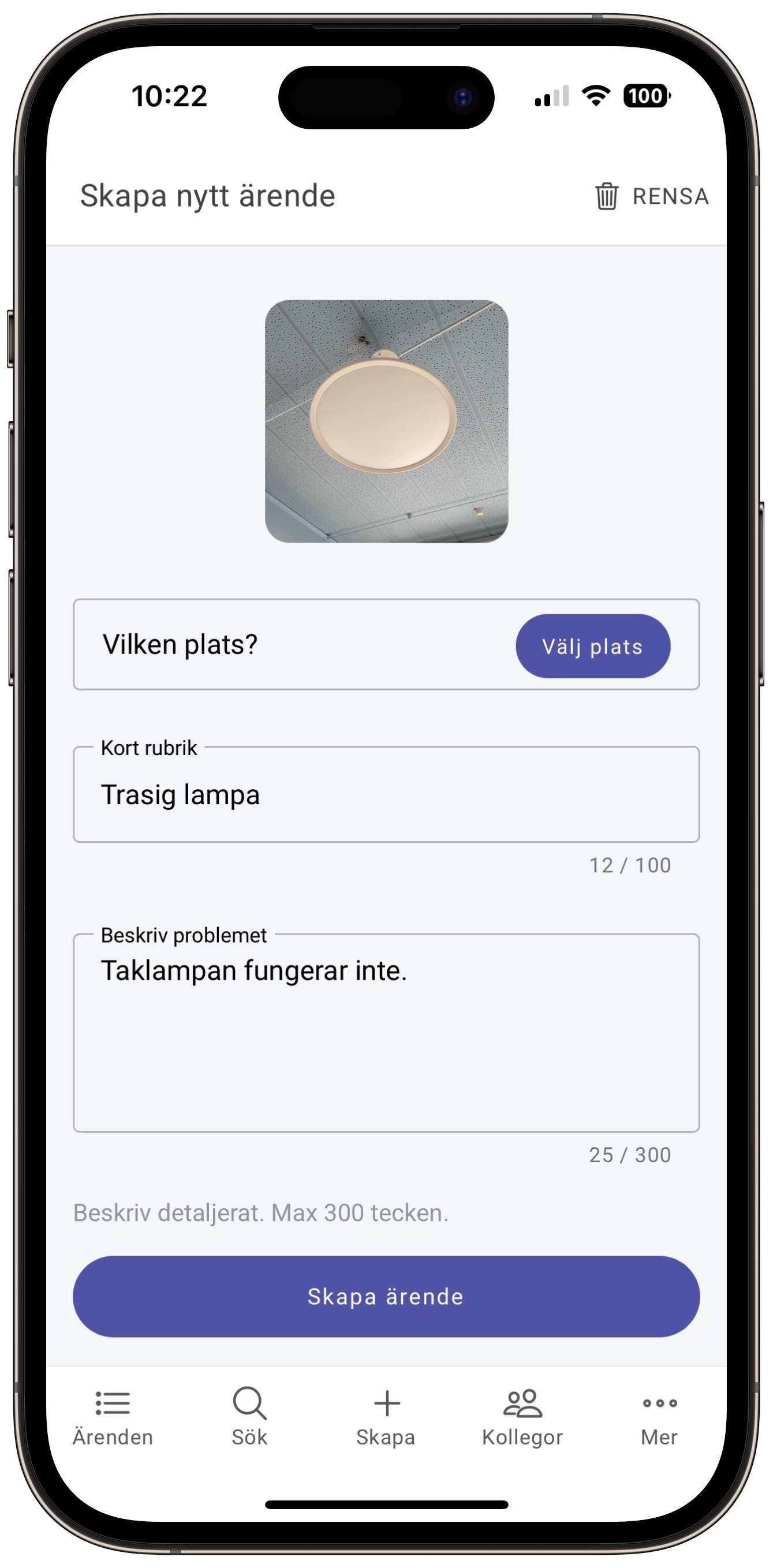Switch to the Ärenden tab
Viewport: 773px width, 1568px height.
click(113, 1418)
